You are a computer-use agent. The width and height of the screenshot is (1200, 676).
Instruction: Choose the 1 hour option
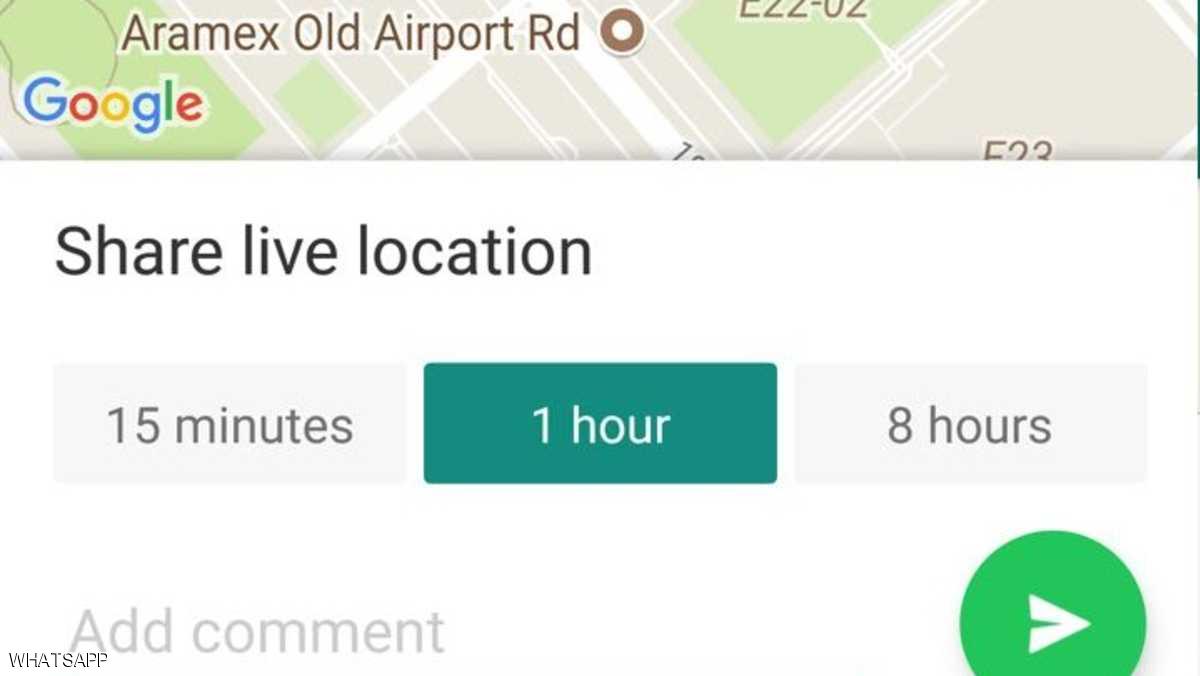(x=600, y=424)
